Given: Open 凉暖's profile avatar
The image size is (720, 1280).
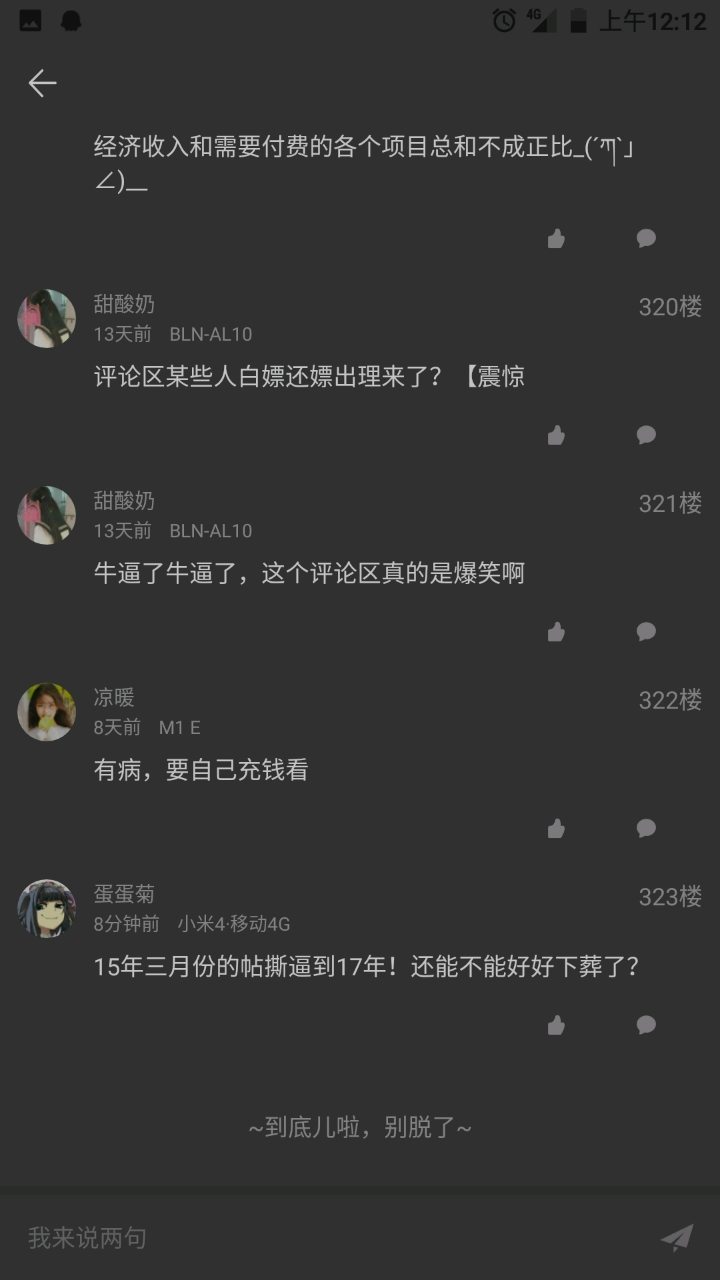Looking at the screenshot, I should (x=46, y=712).
